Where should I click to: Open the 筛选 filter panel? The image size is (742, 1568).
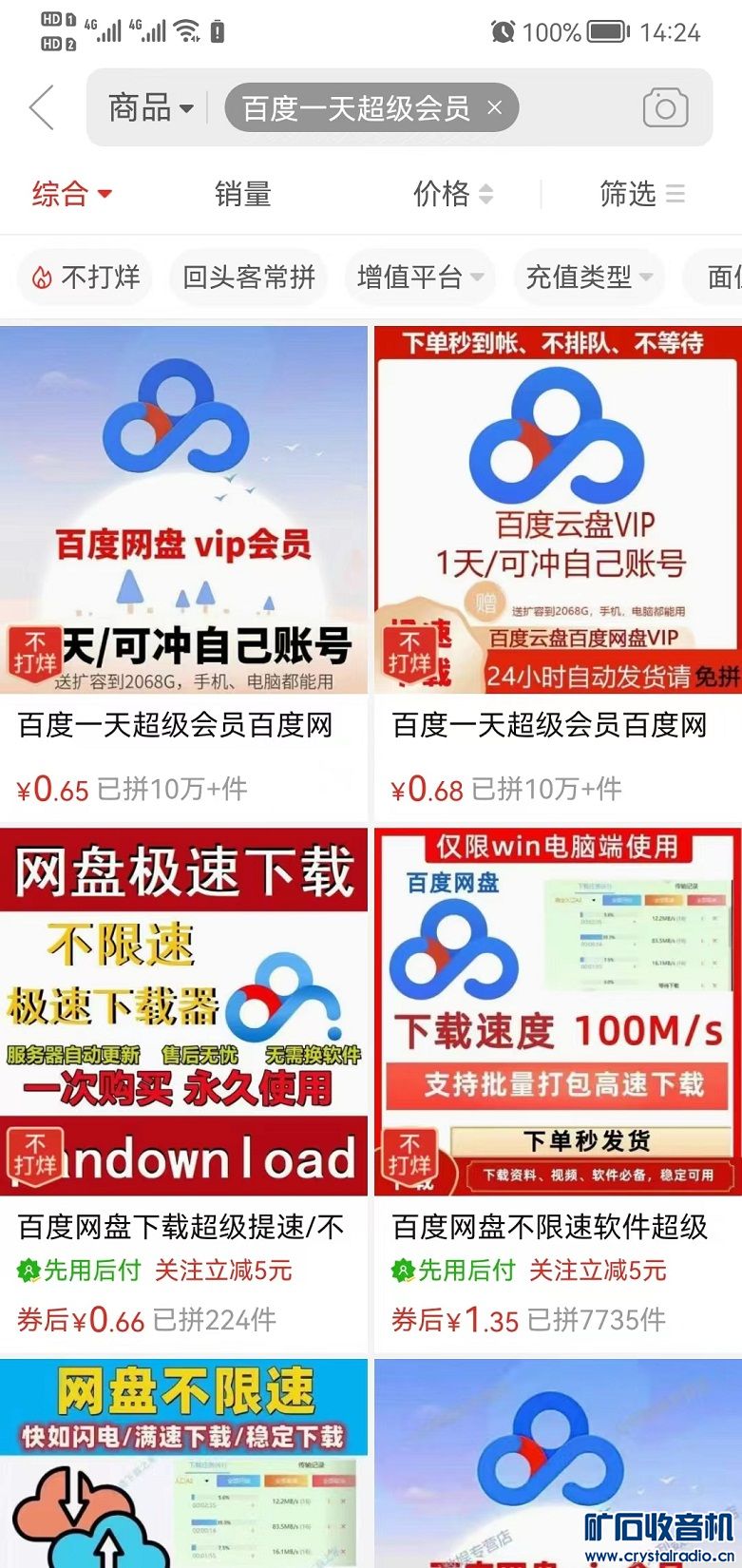(641, 194)
